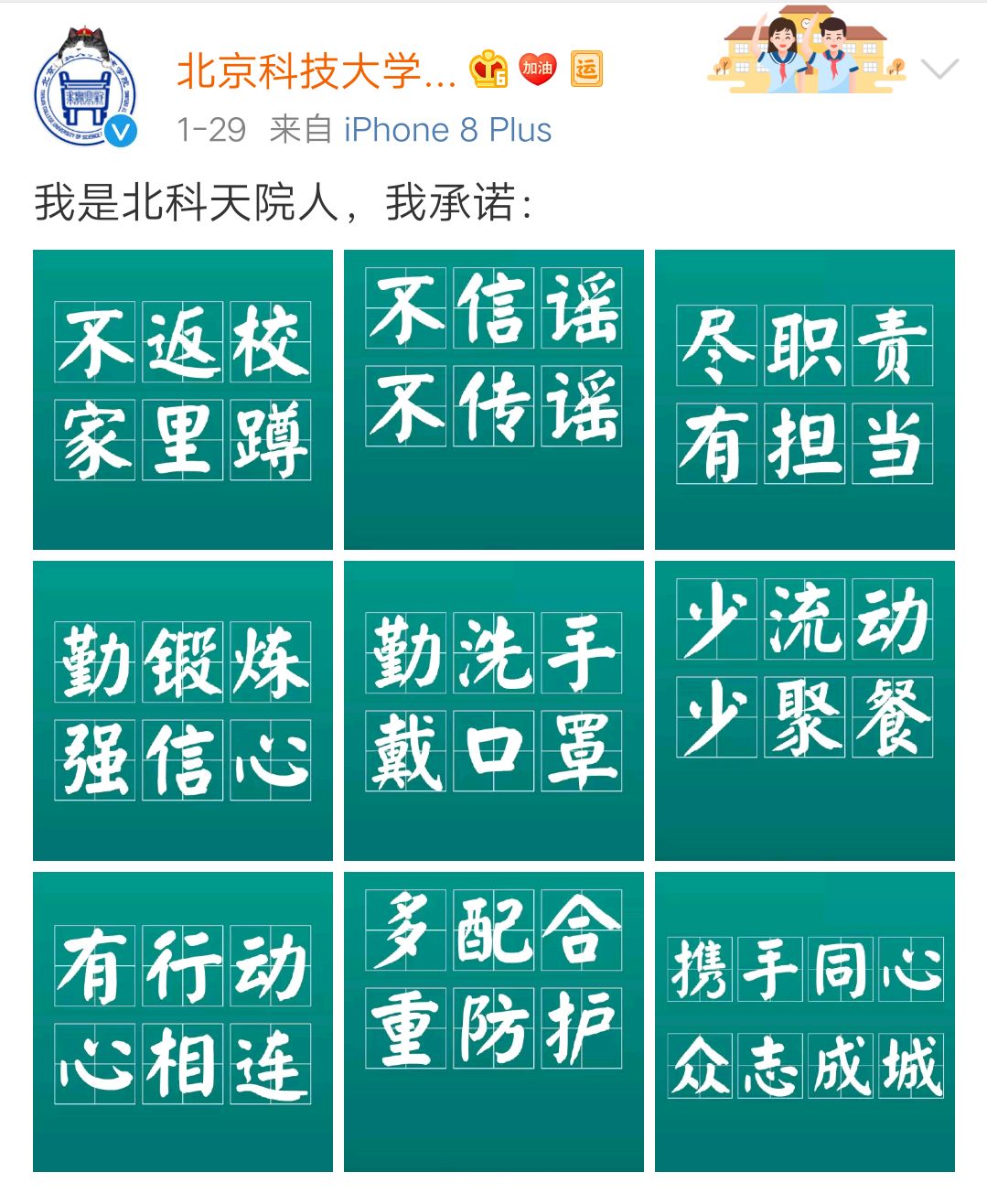Open the 多配合 重防护 image
987x1204 pixels.
pyautogui.click(x=494, y=1022)
